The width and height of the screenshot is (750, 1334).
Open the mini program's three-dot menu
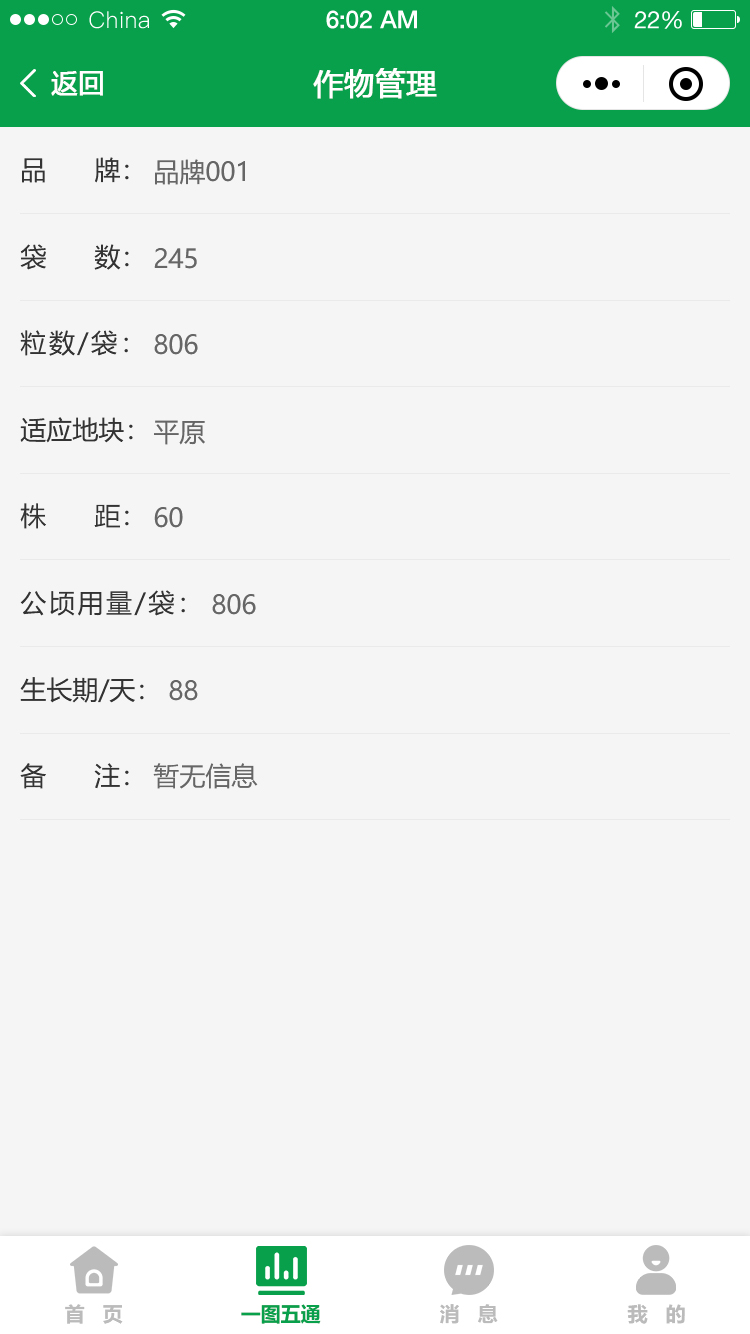[601, 84]
